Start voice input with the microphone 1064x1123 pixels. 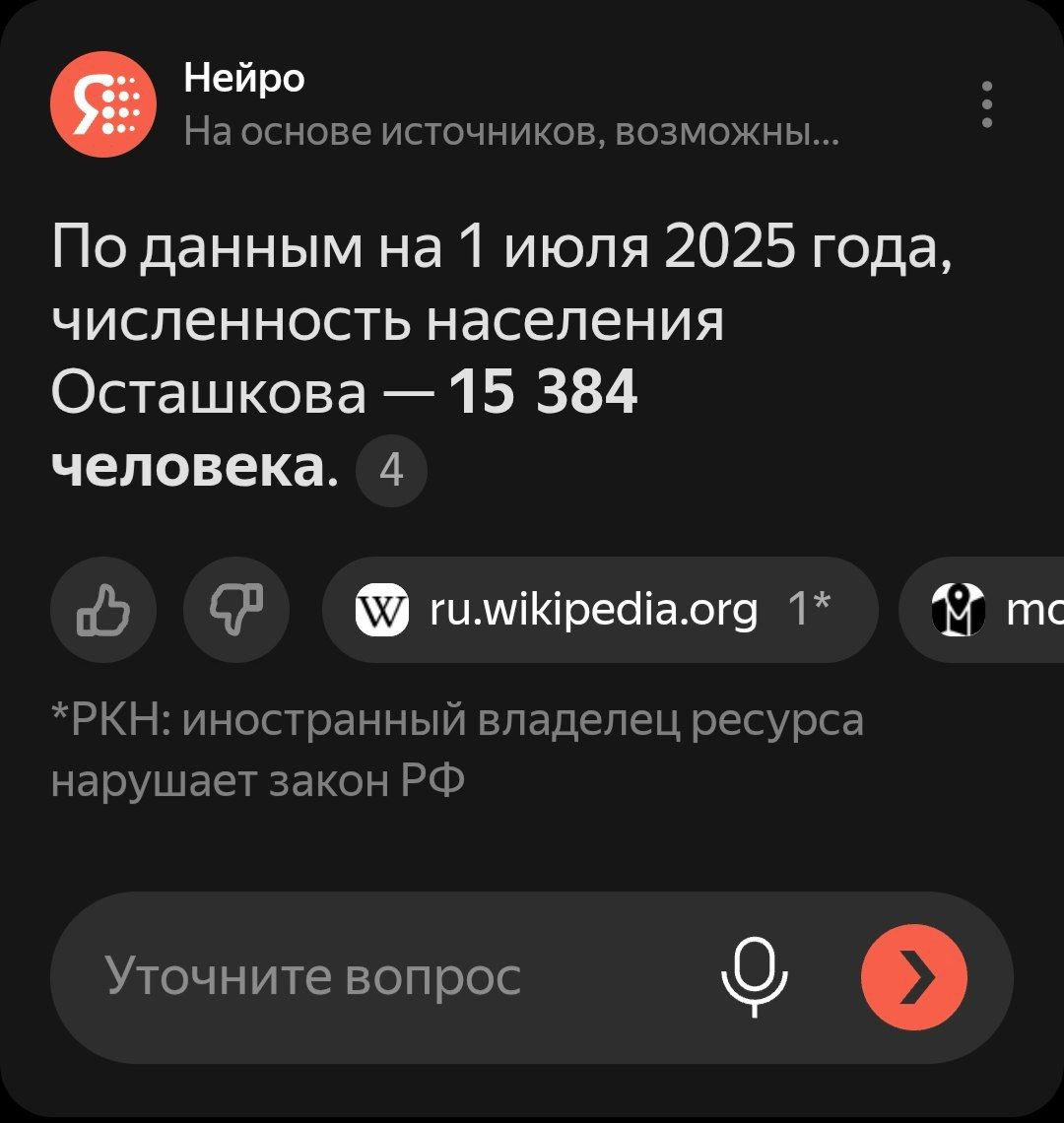pyautogui.click(x=756, y=977)
